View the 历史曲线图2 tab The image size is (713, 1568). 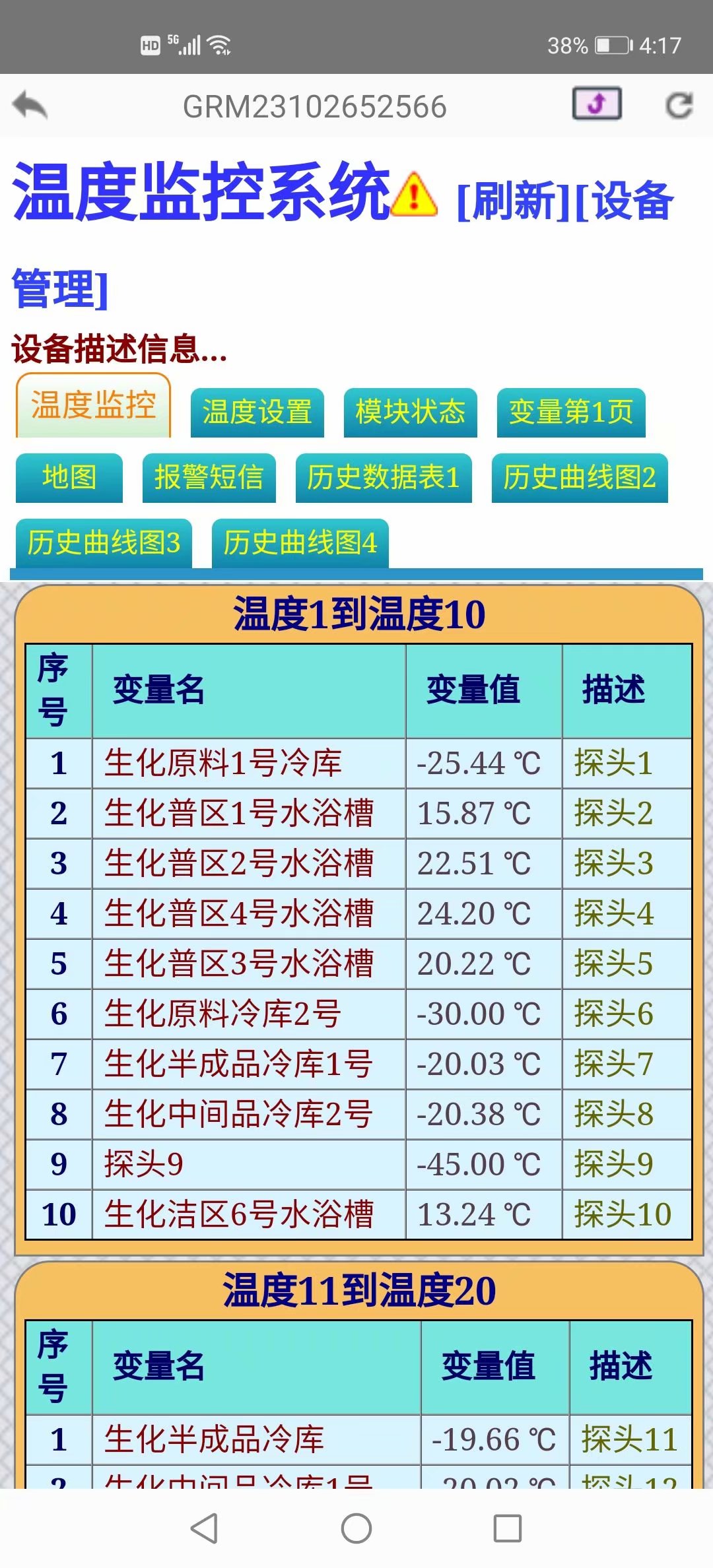pyautogui.click(x=579, y=478)
